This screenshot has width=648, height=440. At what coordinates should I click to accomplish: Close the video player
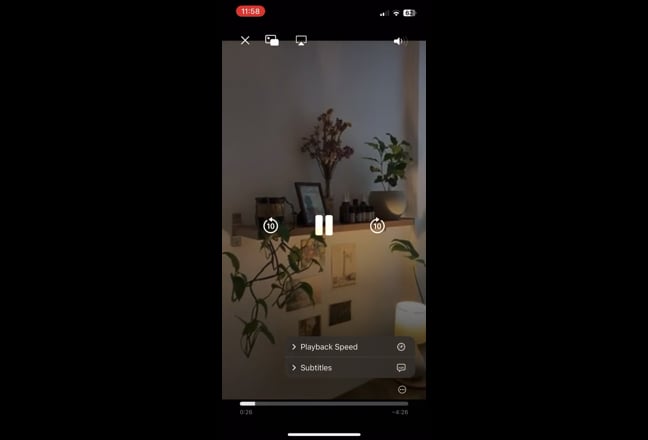245,41
